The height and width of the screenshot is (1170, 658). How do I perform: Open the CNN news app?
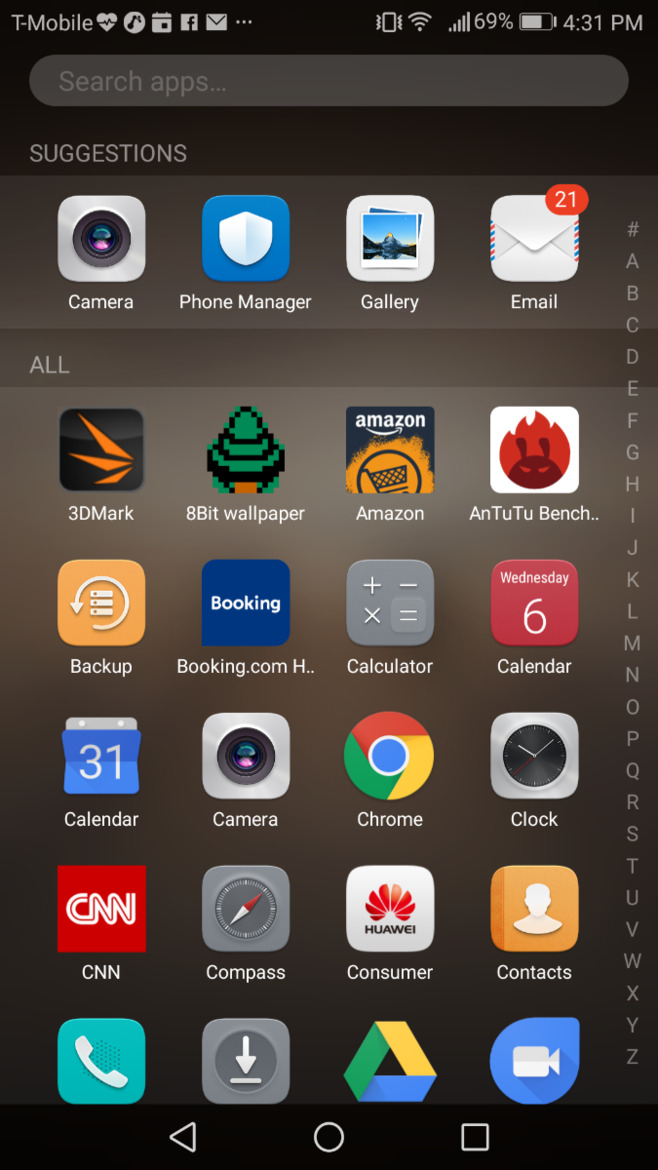[x=101, y=909]
